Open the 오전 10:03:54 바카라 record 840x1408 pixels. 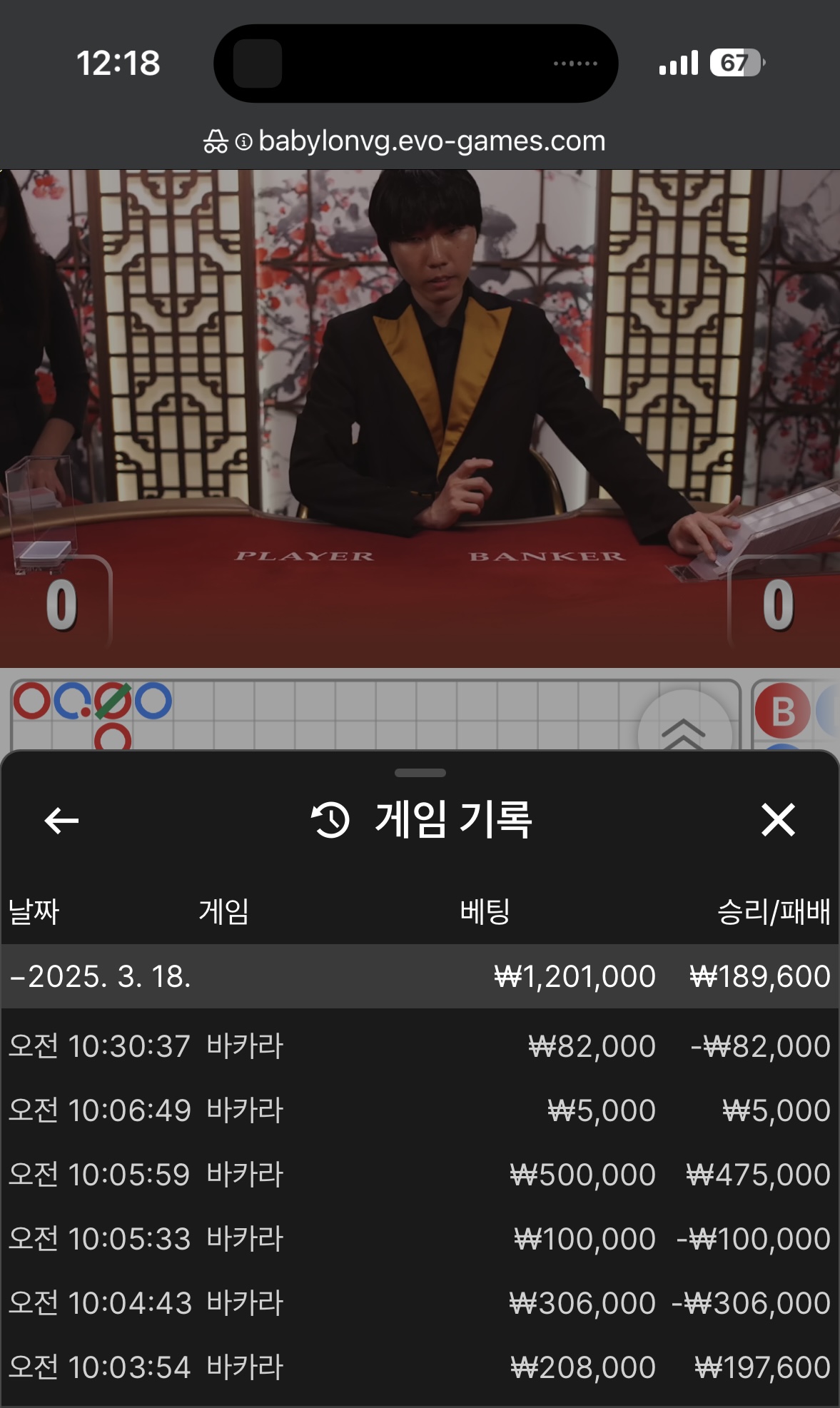point(420,1368)
